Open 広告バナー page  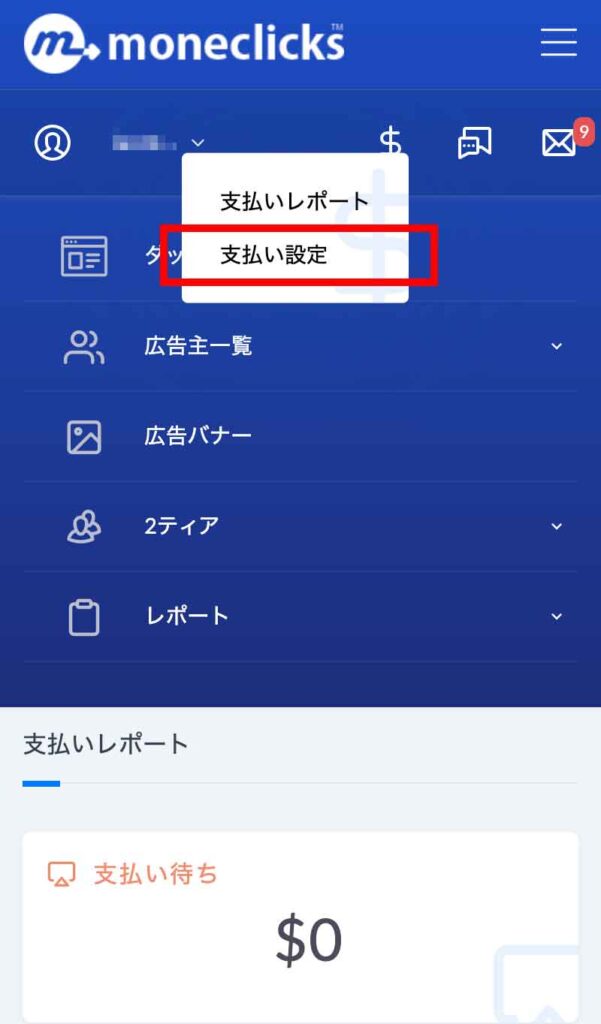click(198, 436)
